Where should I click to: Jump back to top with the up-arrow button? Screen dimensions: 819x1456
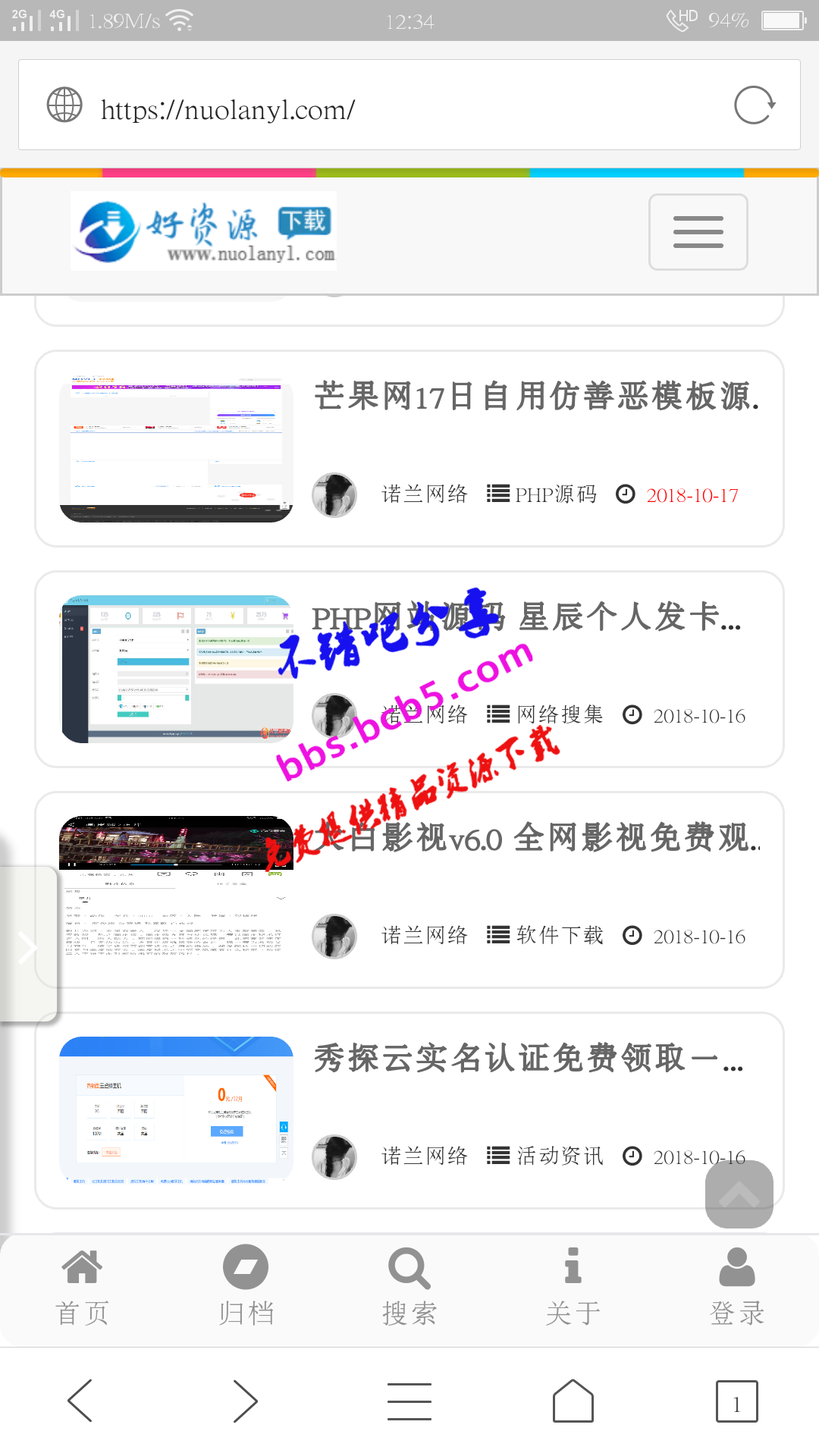[x=739, y=1195]
